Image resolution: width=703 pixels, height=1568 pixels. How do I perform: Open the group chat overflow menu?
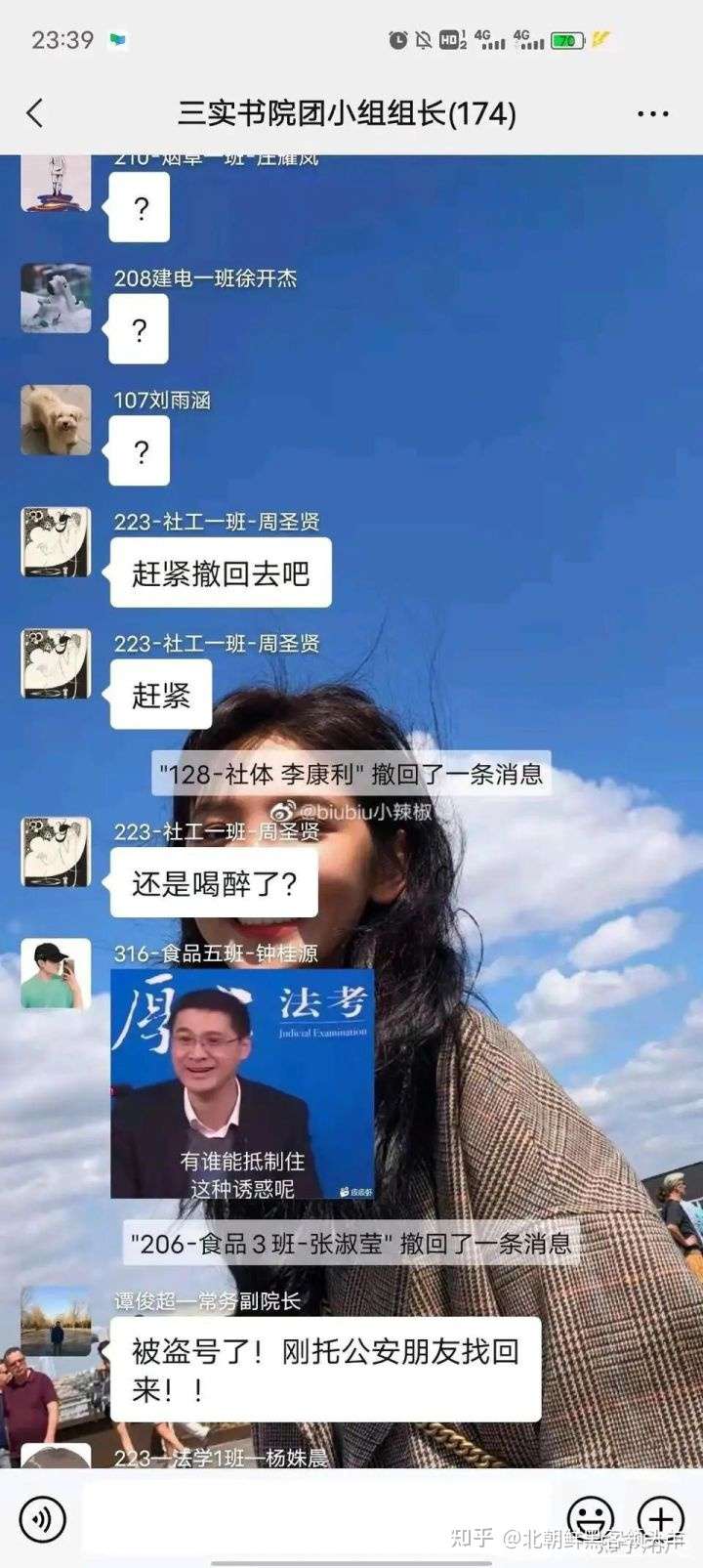[x=652, y=113]
